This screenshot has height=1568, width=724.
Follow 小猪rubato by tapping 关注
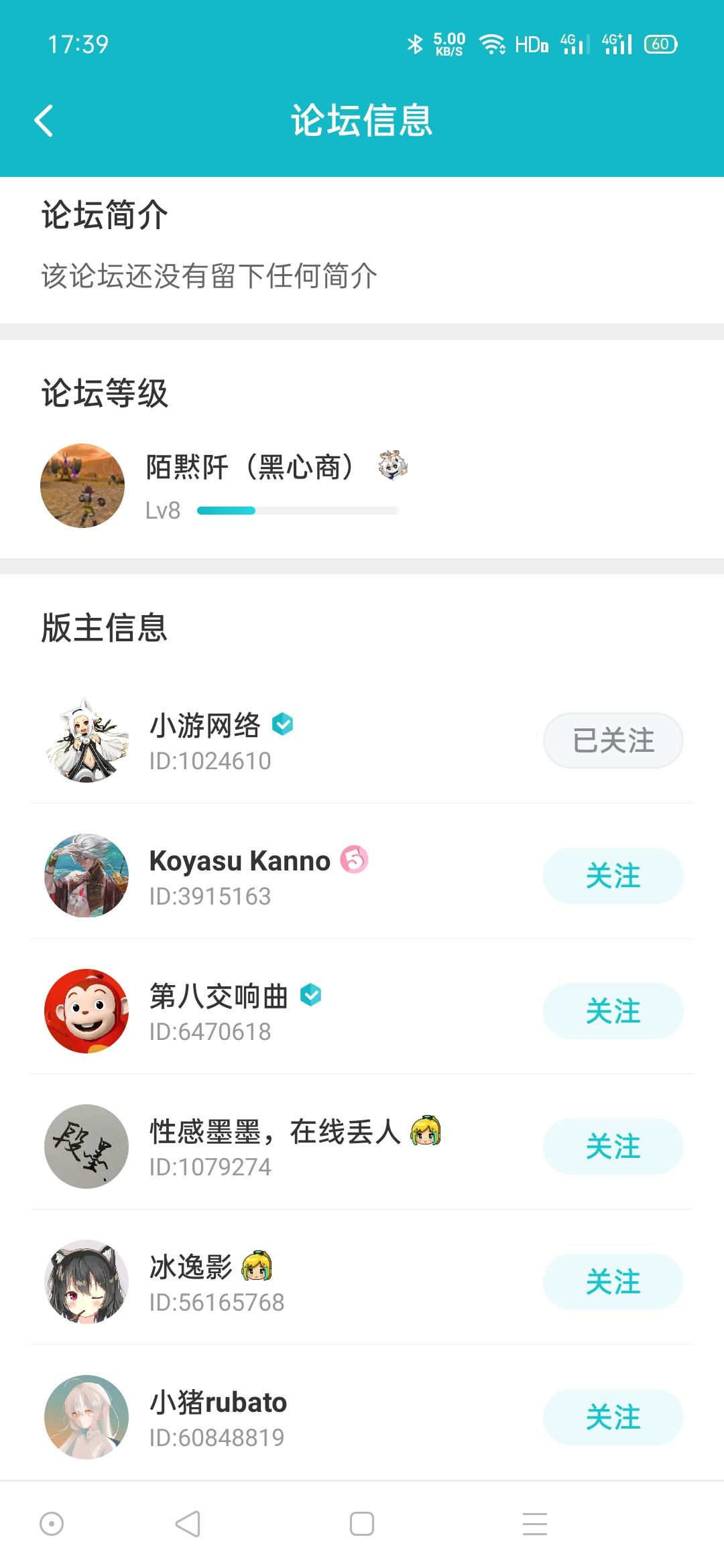(613, 1417)
